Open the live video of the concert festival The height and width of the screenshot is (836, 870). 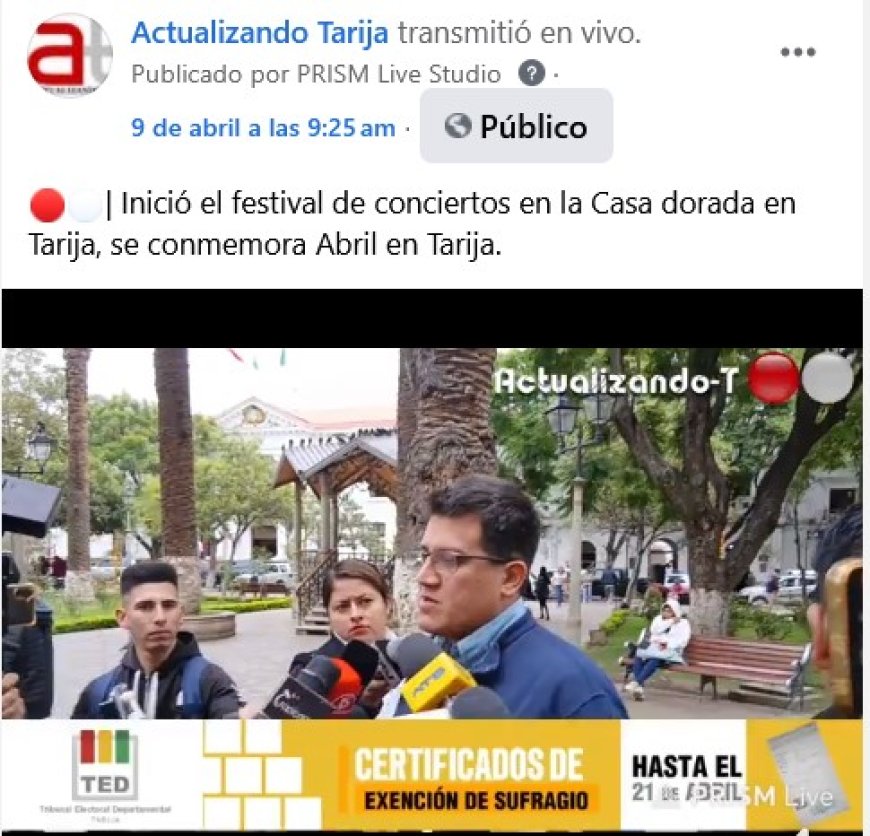click(432, 540)
